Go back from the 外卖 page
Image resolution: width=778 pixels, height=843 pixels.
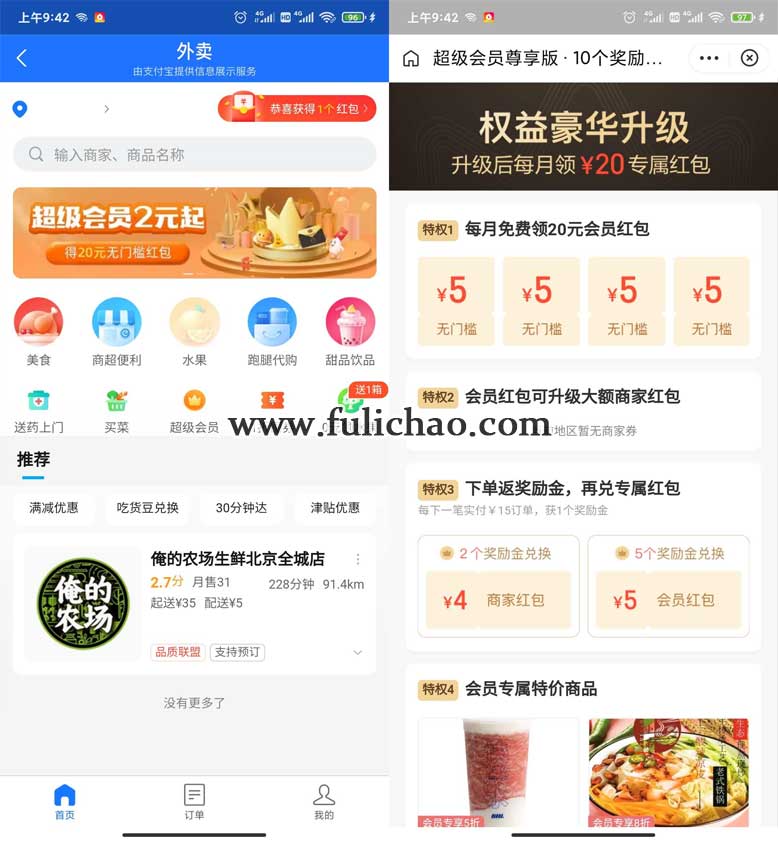(21, 59)
